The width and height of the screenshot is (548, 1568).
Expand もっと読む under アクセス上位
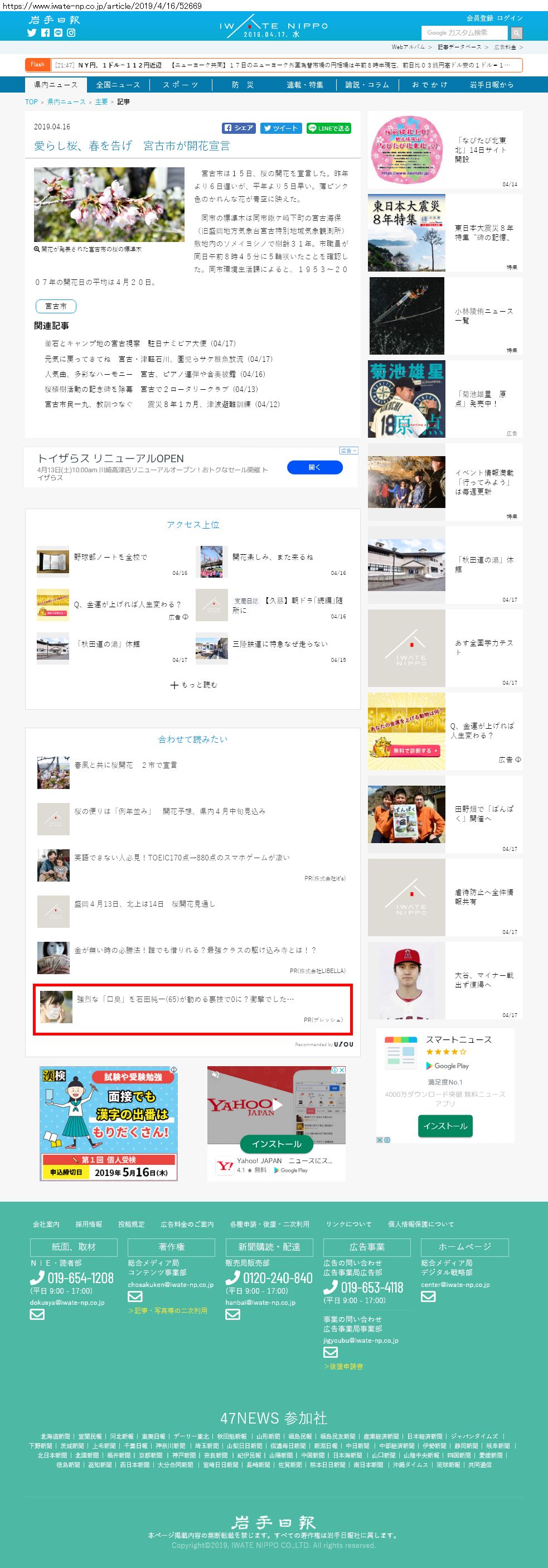click(x=193, y=685)
